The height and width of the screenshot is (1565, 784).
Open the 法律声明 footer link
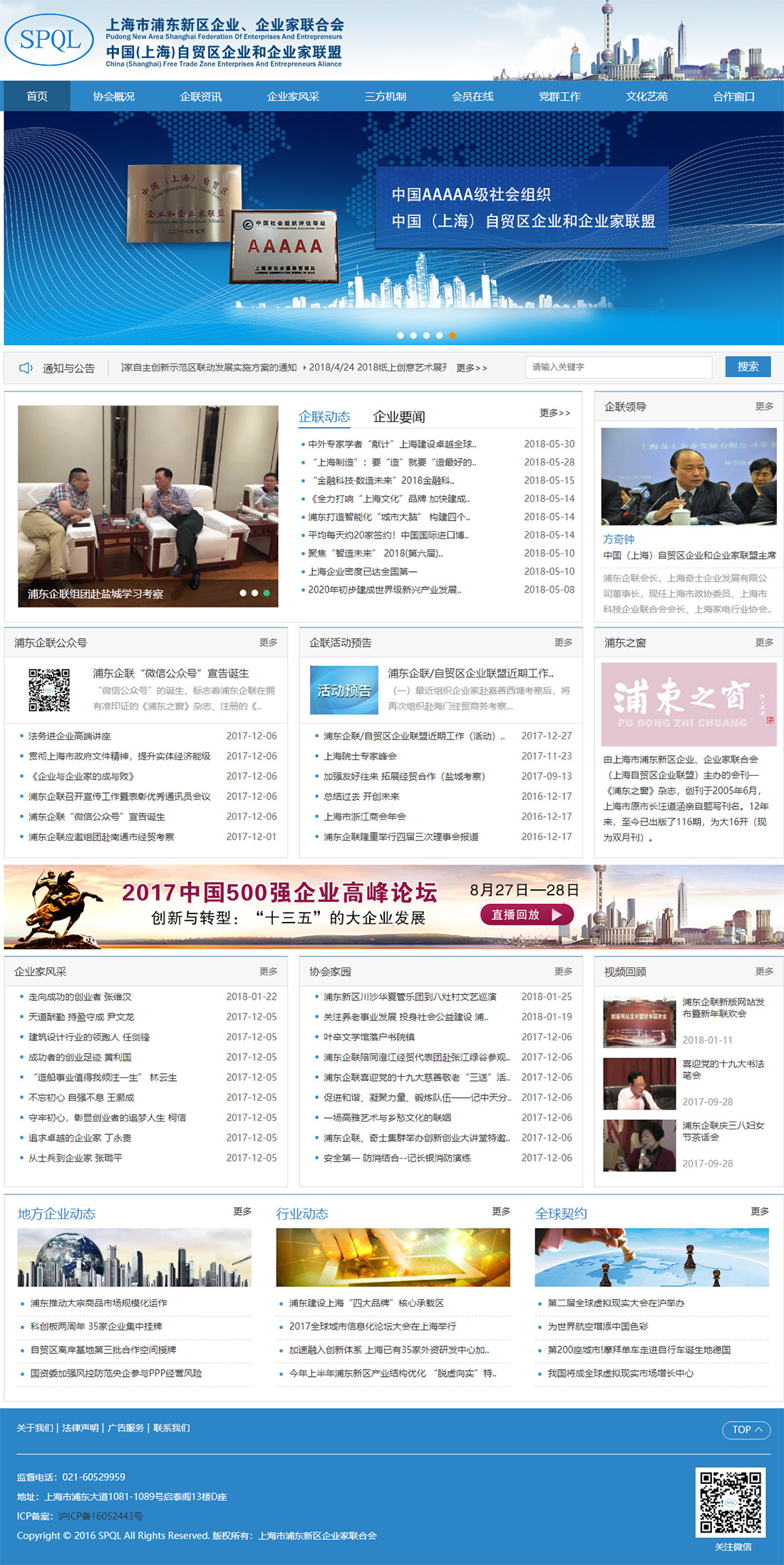pos(81,1427)
